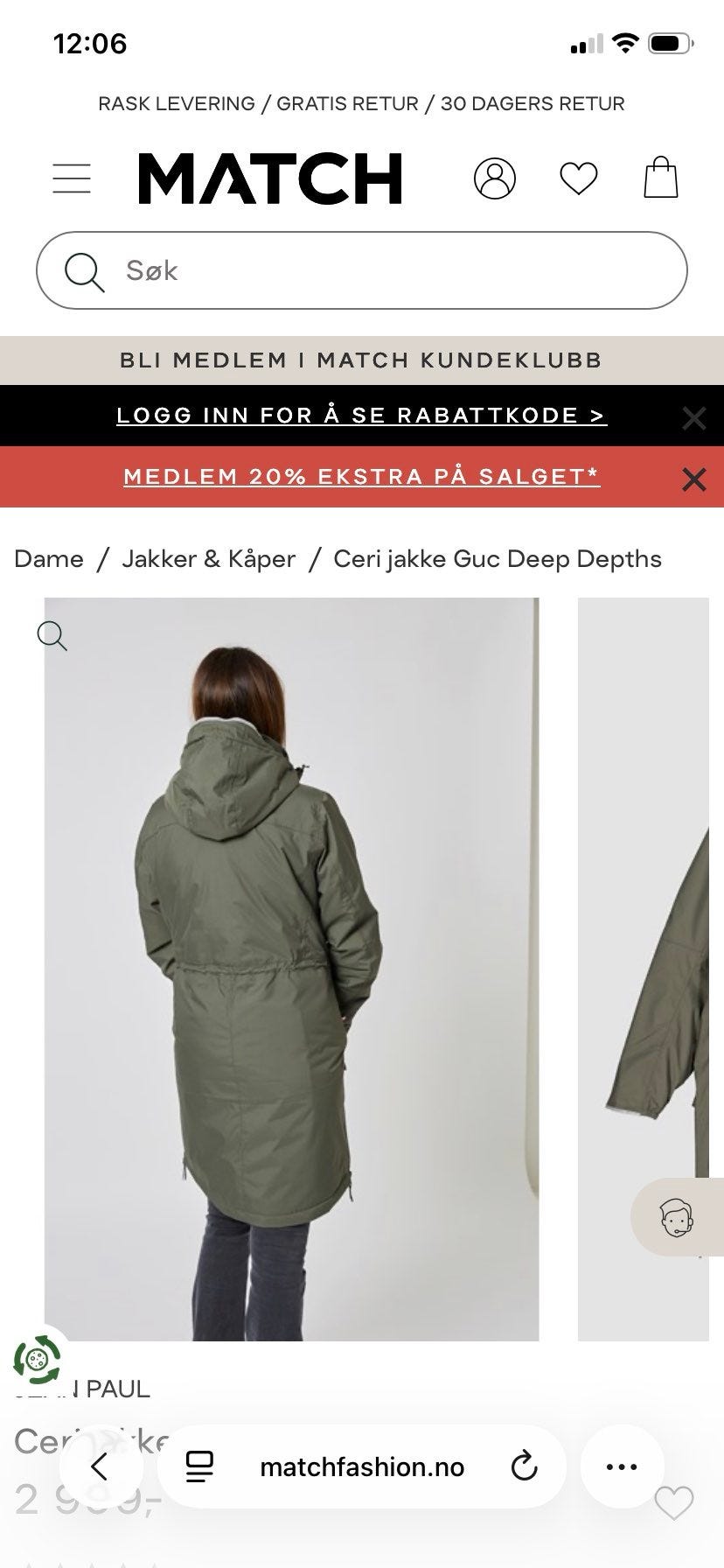
Task: Open the next product image thumbnail
Action: point(649,962)
